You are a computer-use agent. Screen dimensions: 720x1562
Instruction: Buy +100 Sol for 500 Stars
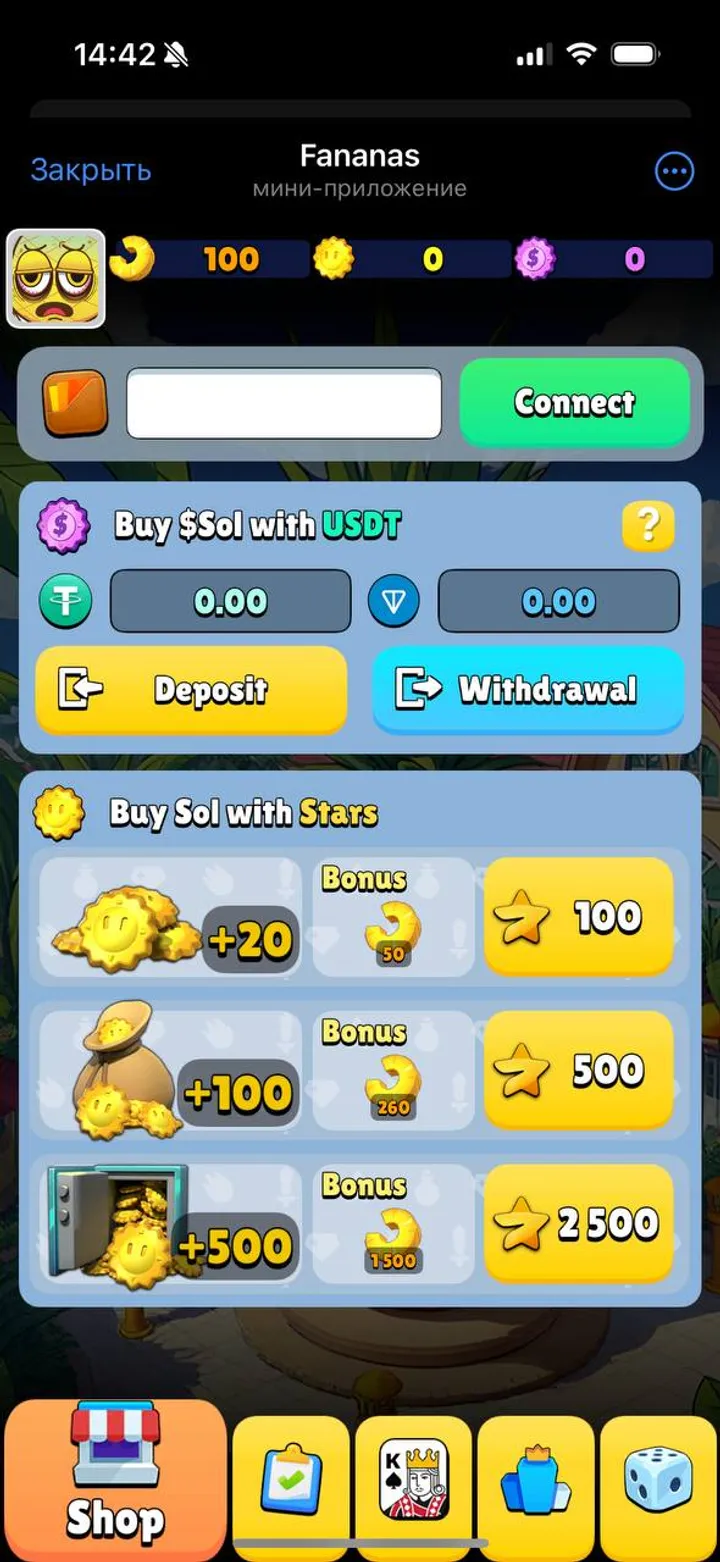point(578,1070)
